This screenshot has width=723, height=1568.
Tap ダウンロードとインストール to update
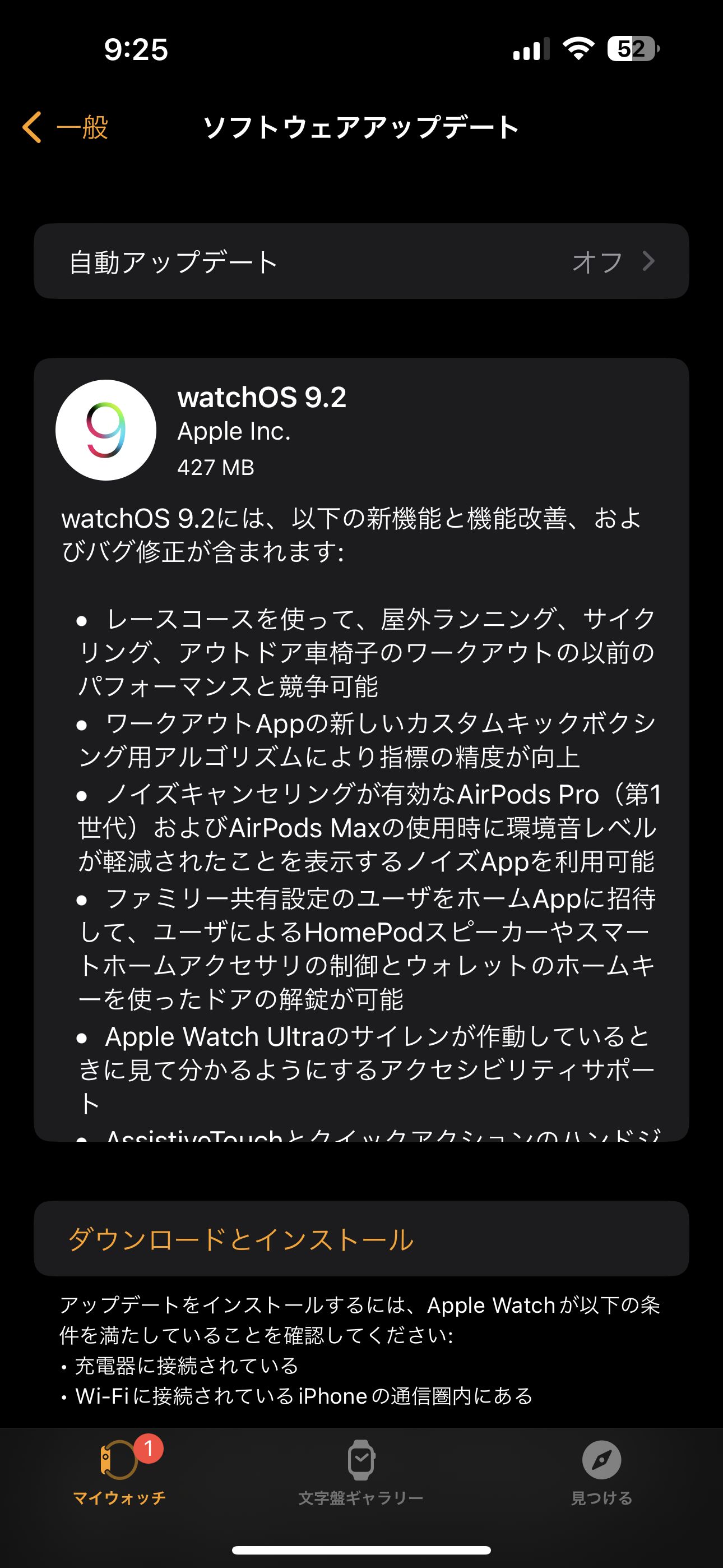[240, 1239]
